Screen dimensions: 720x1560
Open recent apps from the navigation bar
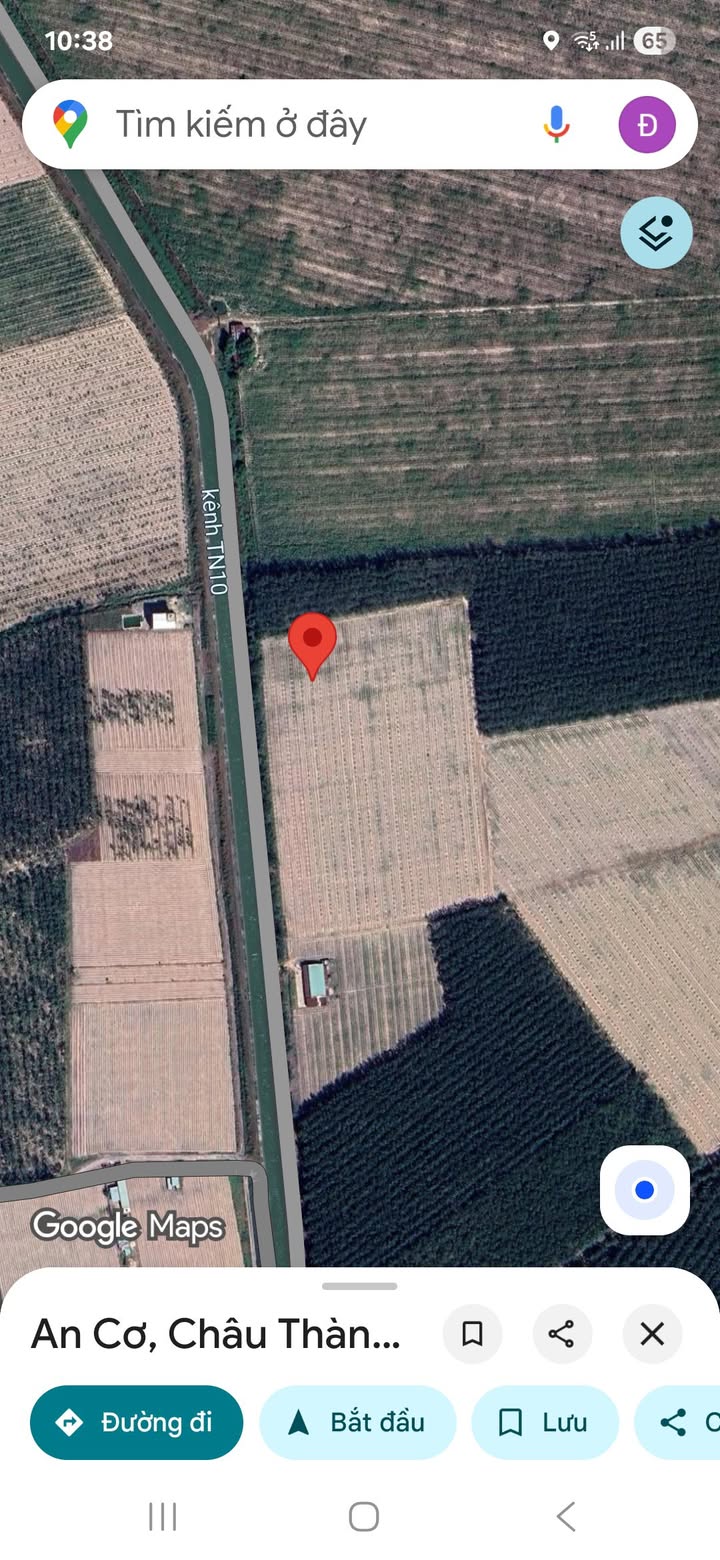tap(162, 1517)
